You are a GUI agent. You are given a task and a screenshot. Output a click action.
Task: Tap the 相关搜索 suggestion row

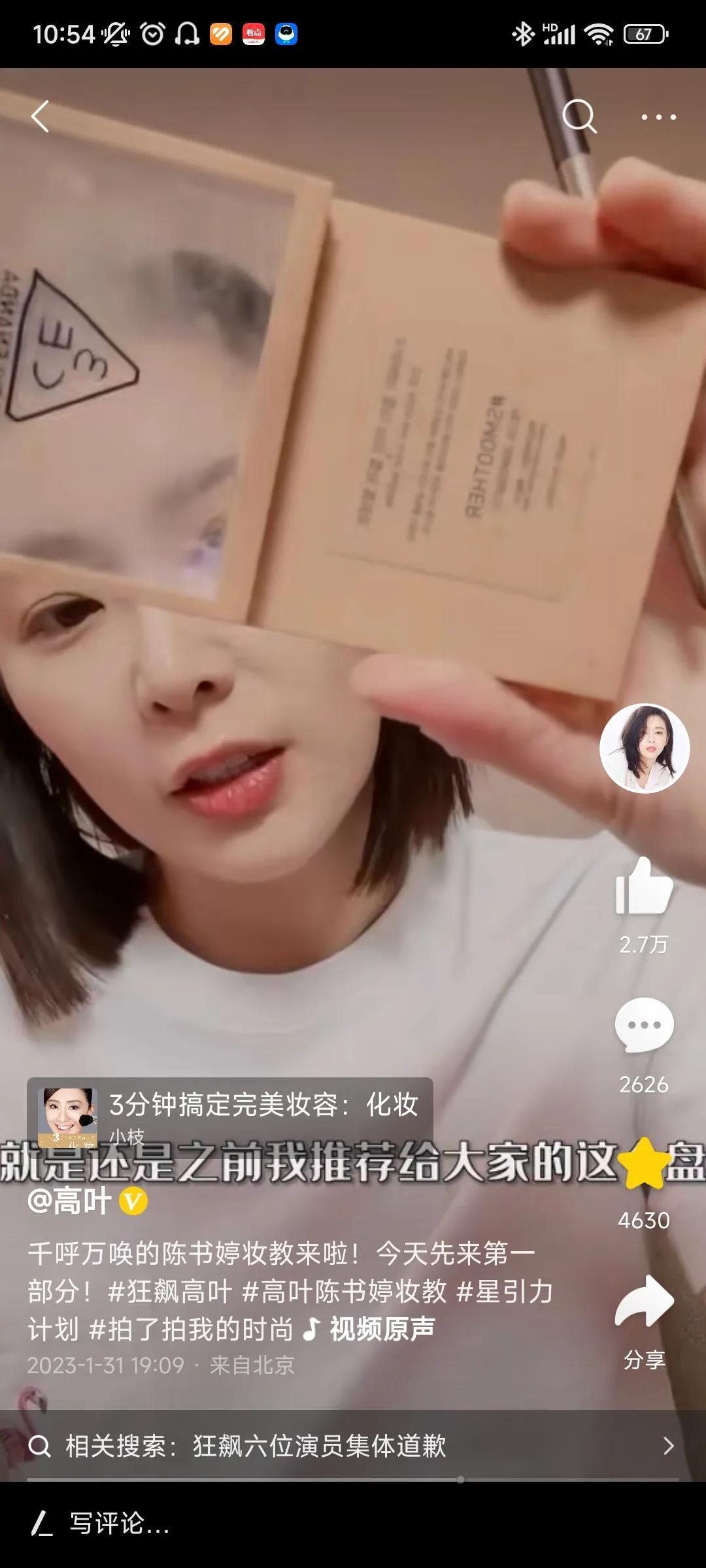[x=261, y=1446]
